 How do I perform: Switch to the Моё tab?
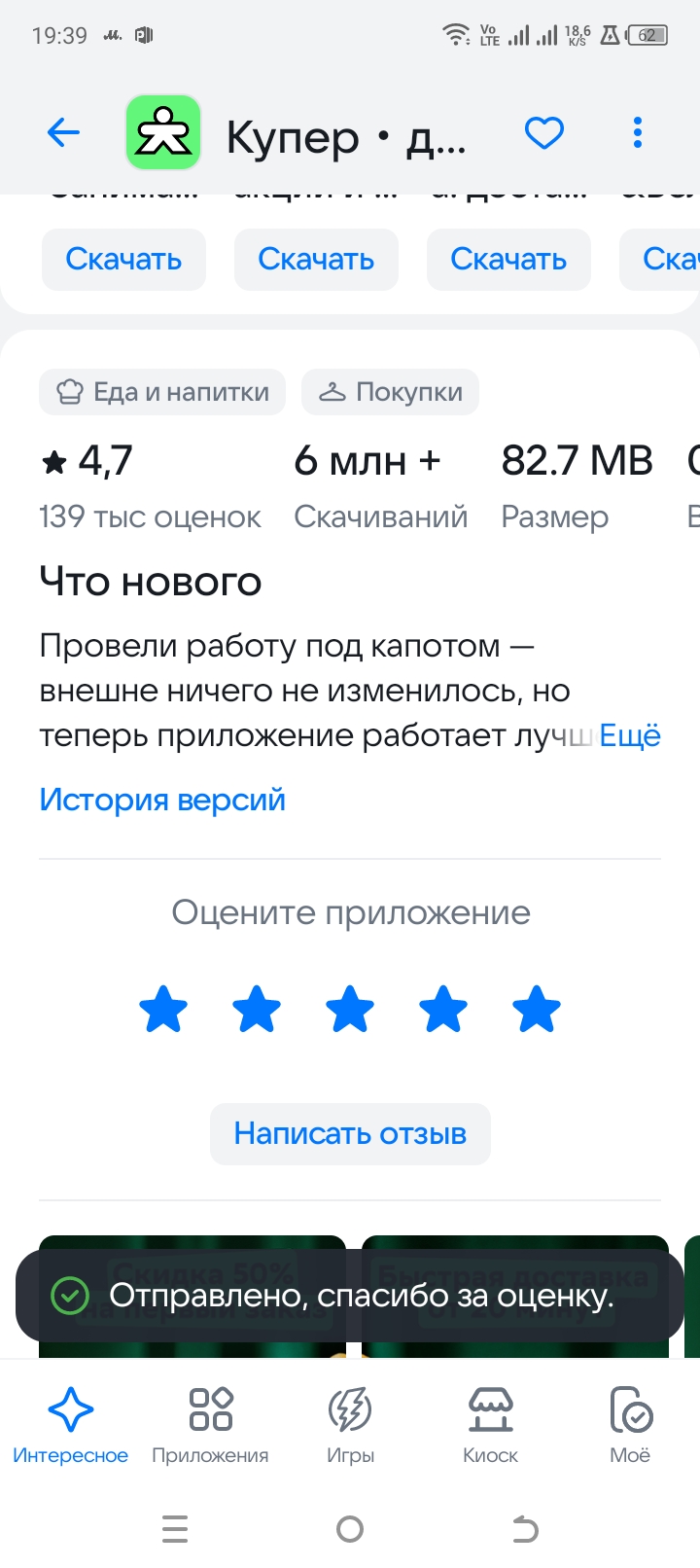coord(630,1425)
